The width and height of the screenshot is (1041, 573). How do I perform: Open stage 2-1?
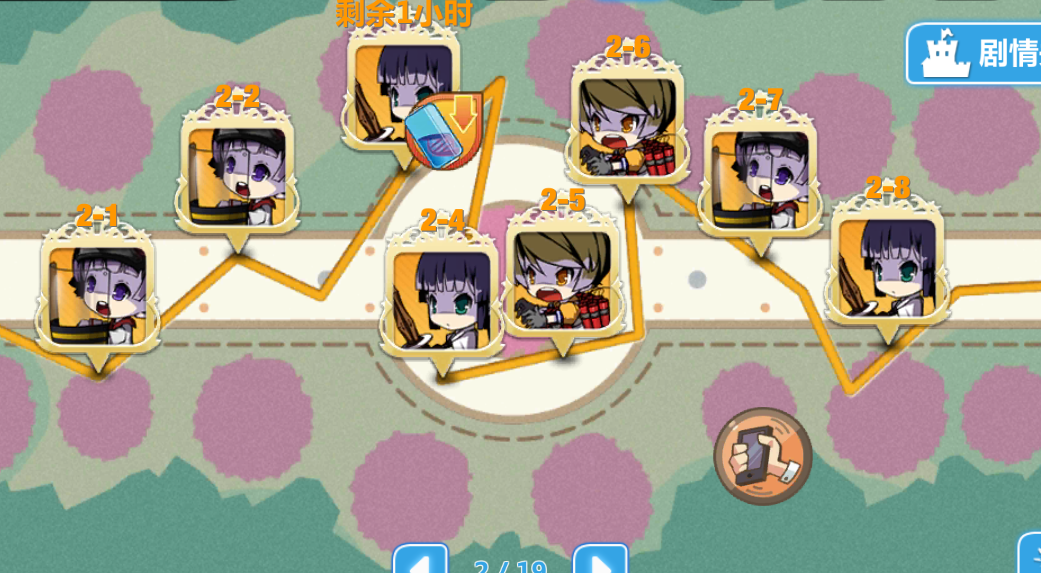point(97,293)
